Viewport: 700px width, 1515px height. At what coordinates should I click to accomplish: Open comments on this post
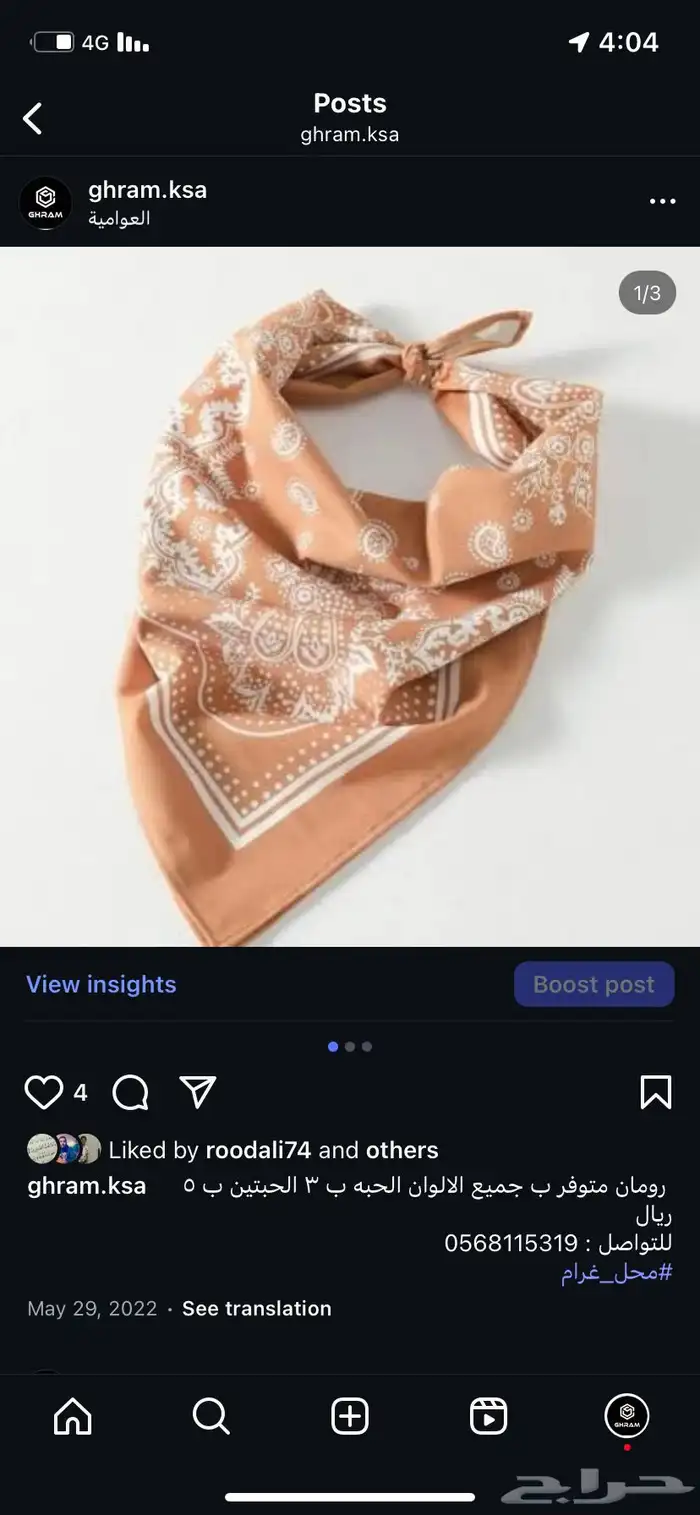pyautogui.click(x=130, y=1092)
